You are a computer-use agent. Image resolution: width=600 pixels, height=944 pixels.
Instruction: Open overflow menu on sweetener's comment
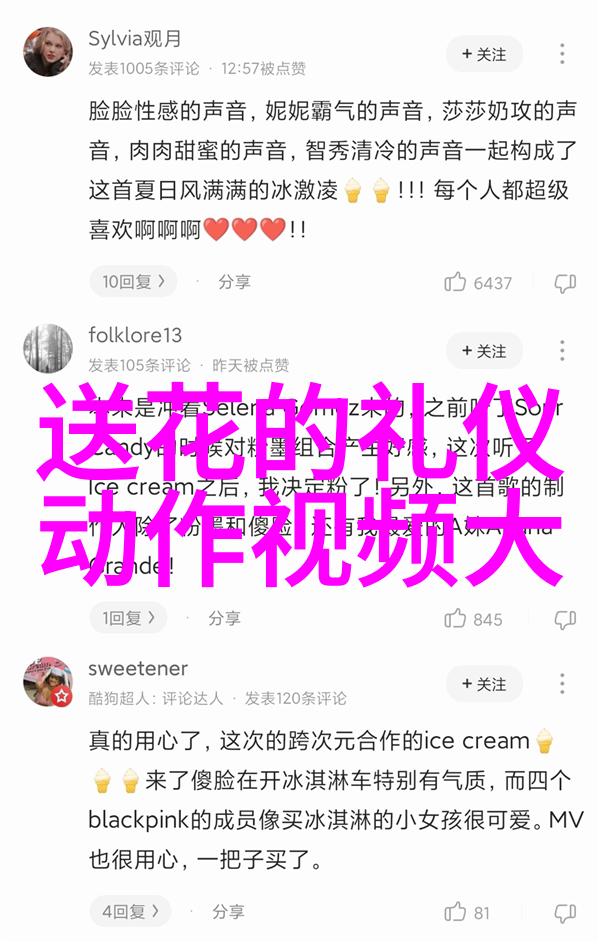(563, 684)
